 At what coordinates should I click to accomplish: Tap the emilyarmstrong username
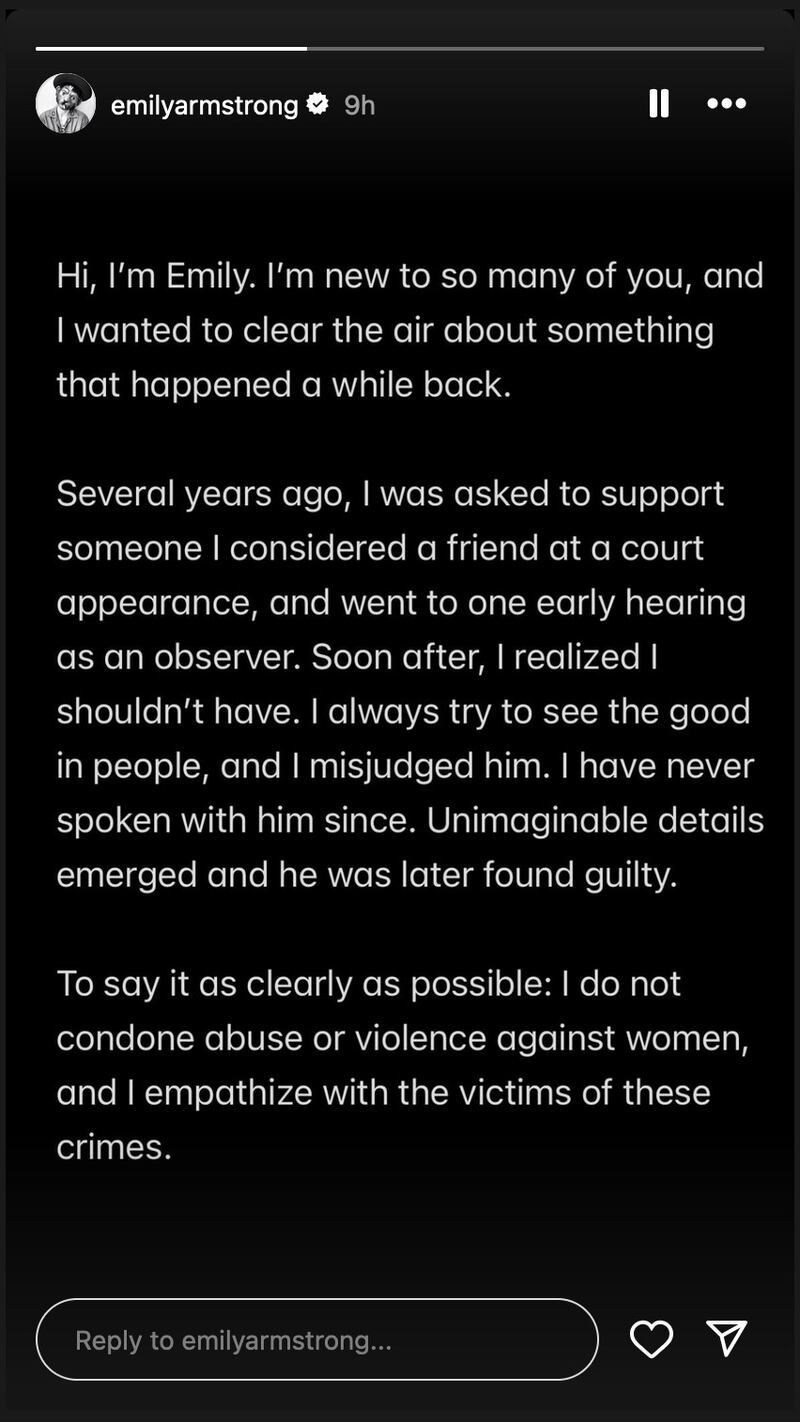[204, 105]
